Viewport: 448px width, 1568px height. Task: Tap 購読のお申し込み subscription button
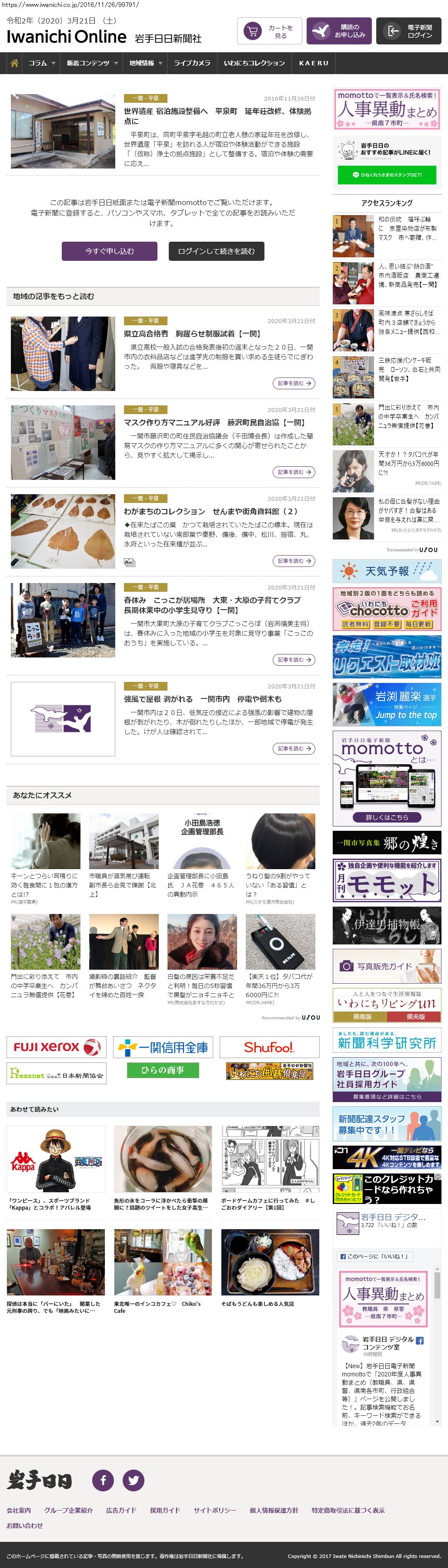(338, 31)
